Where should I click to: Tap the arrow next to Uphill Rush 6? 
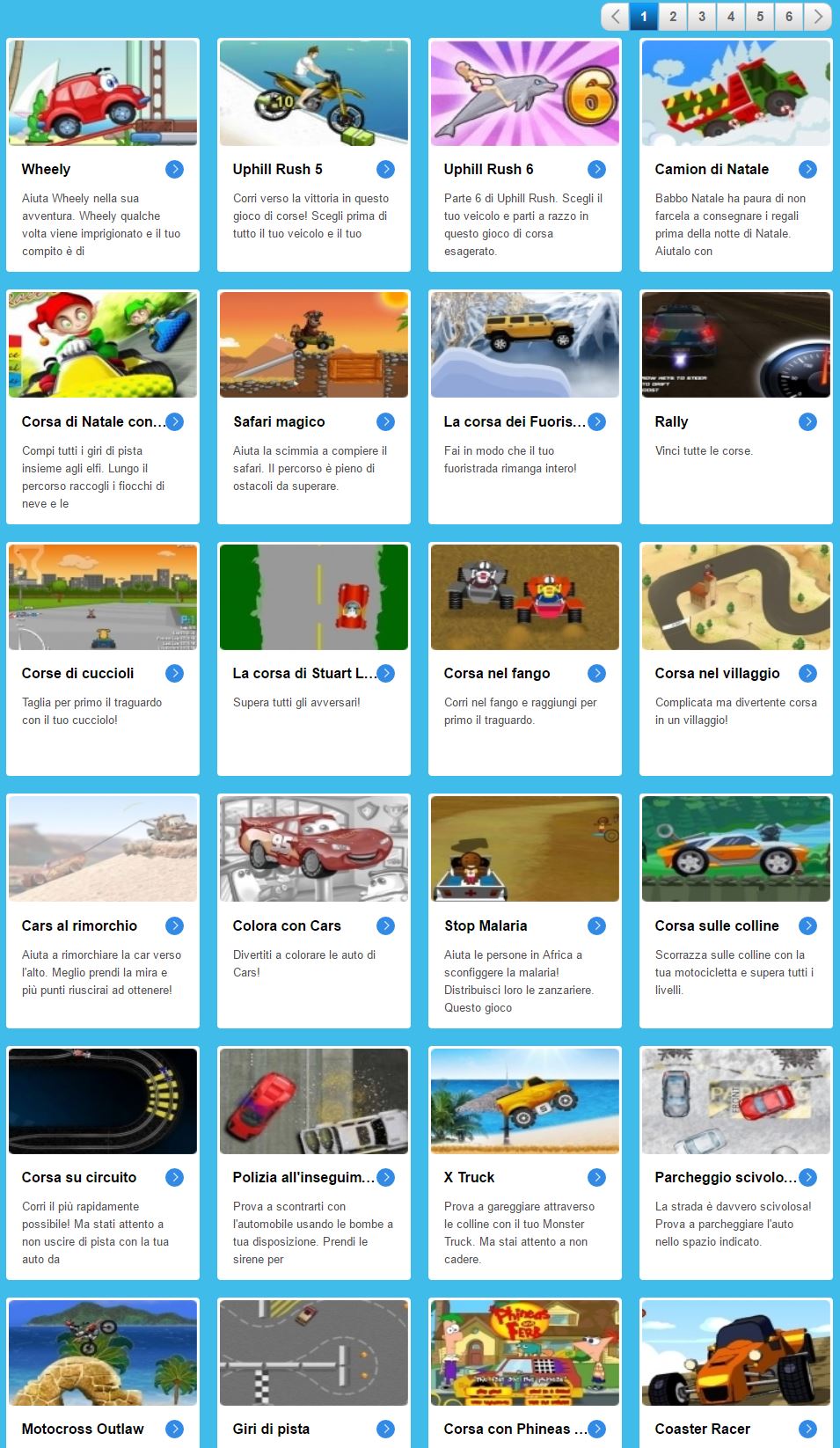click(596, 170)
